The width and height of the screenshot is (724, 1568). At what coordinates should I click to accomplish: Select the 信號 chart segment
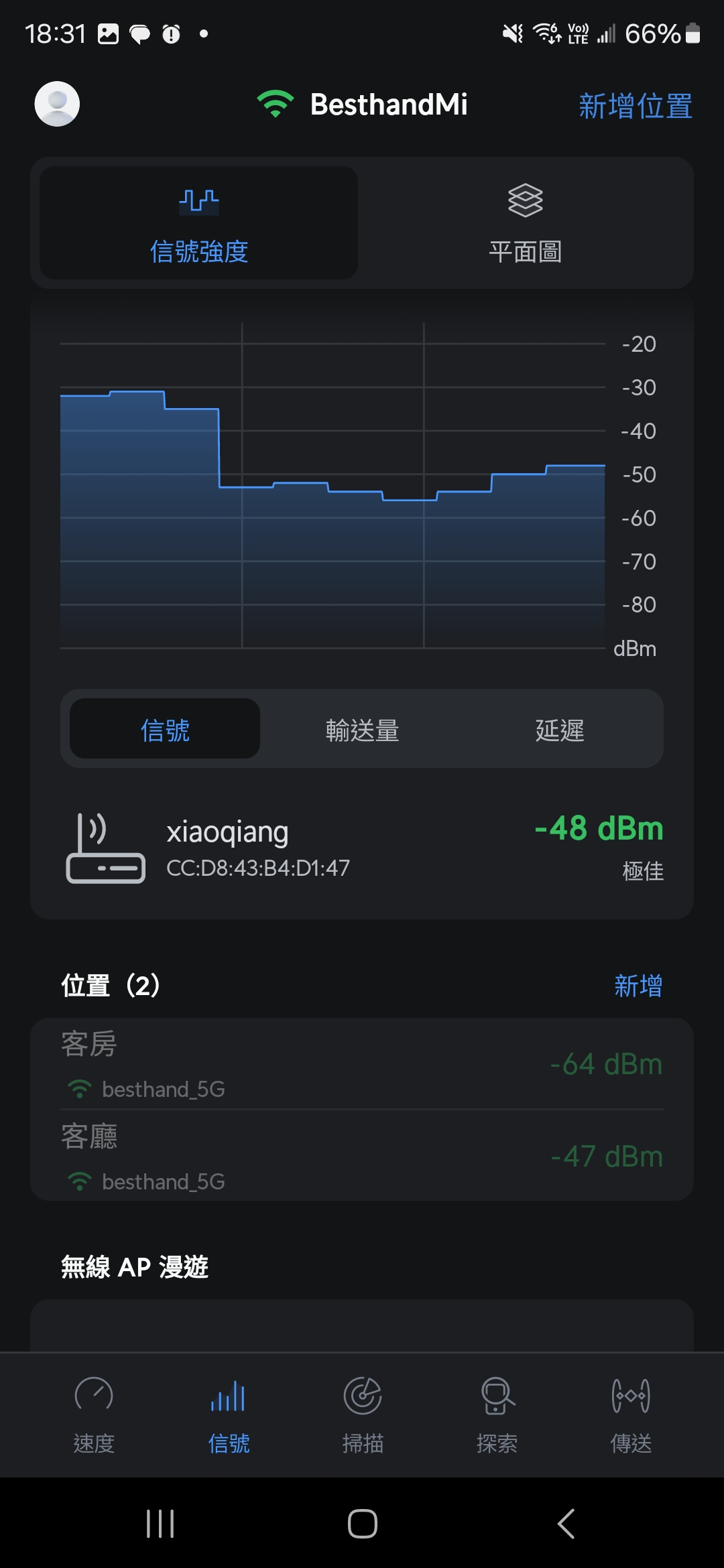coord(165,729)
